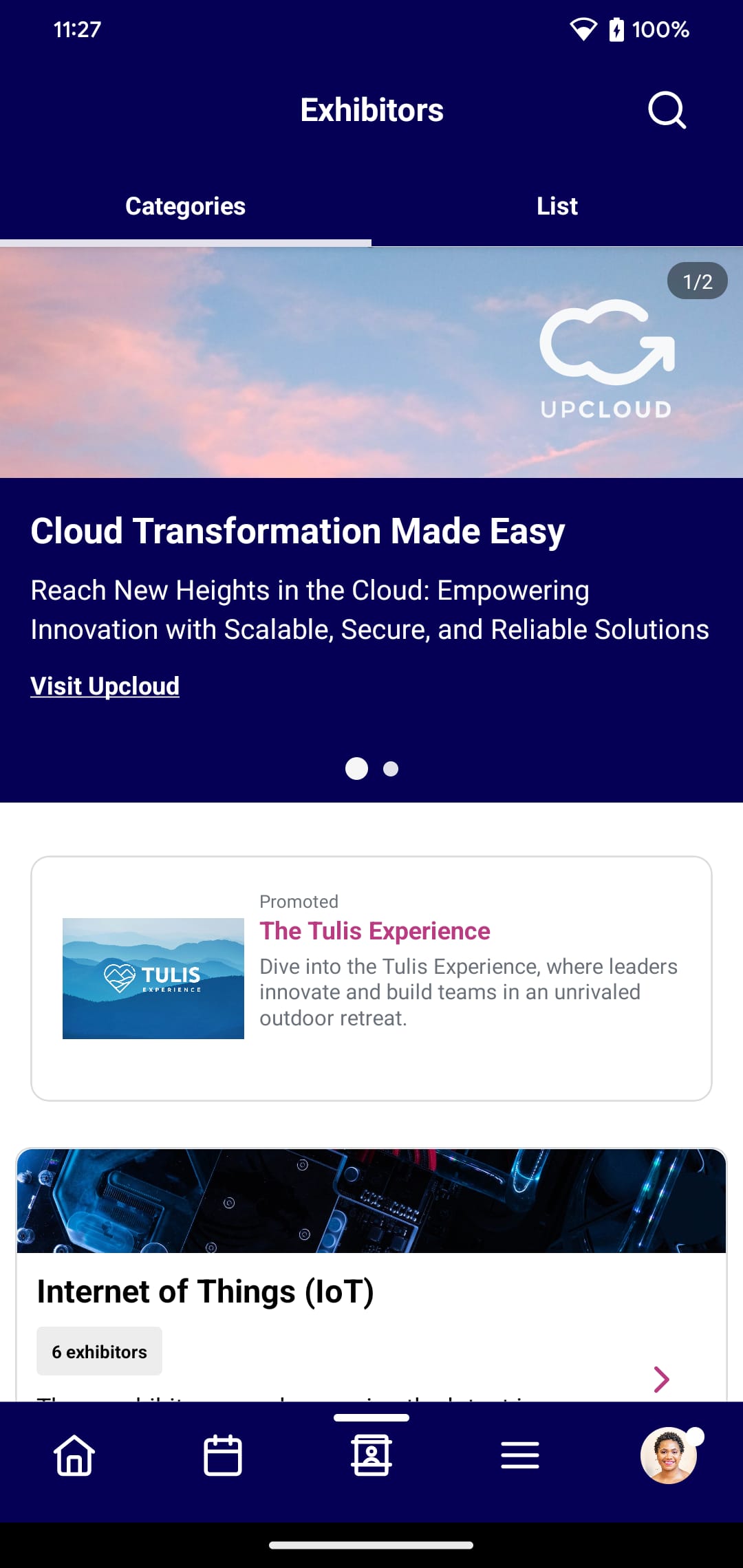Tap the Upcloud banner image
Image resolution: width=743 pixels, height=1568 pixels.
(x=371, y=362)
